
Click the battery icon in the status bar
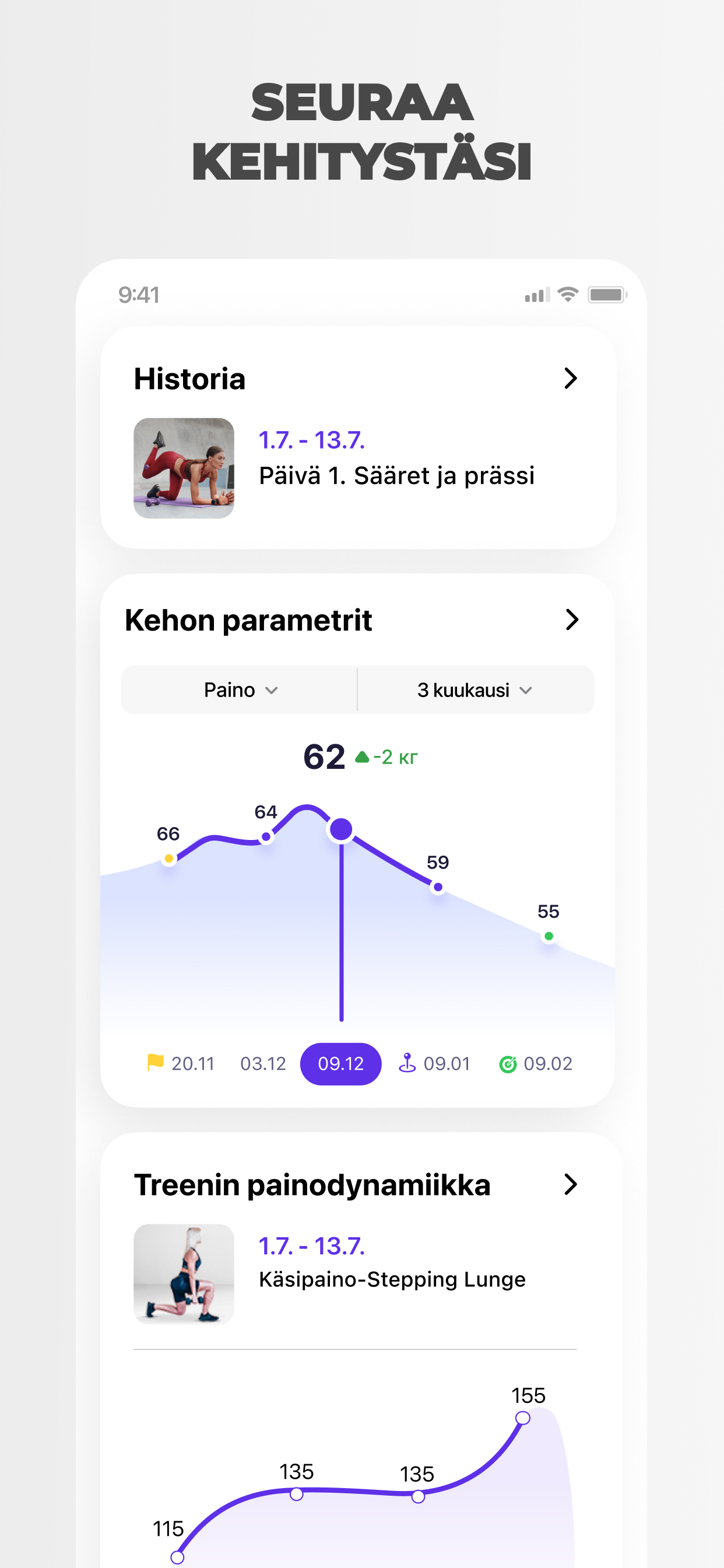(607, 295)
